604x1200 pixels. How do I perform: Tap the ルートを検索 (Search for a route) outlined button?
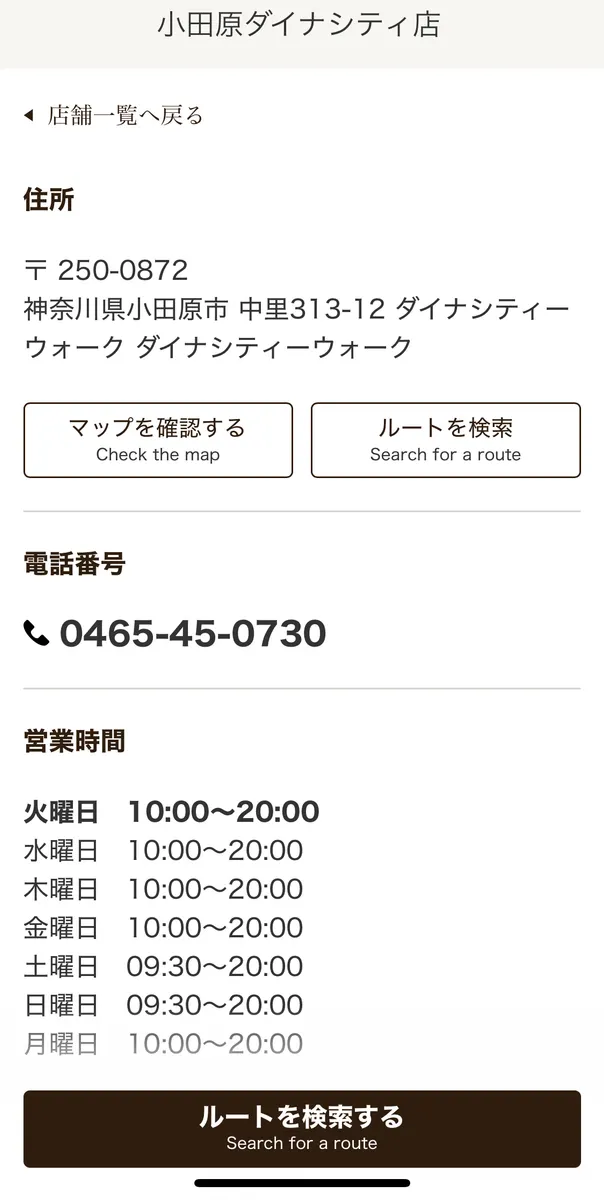click(x=446, y=440)
